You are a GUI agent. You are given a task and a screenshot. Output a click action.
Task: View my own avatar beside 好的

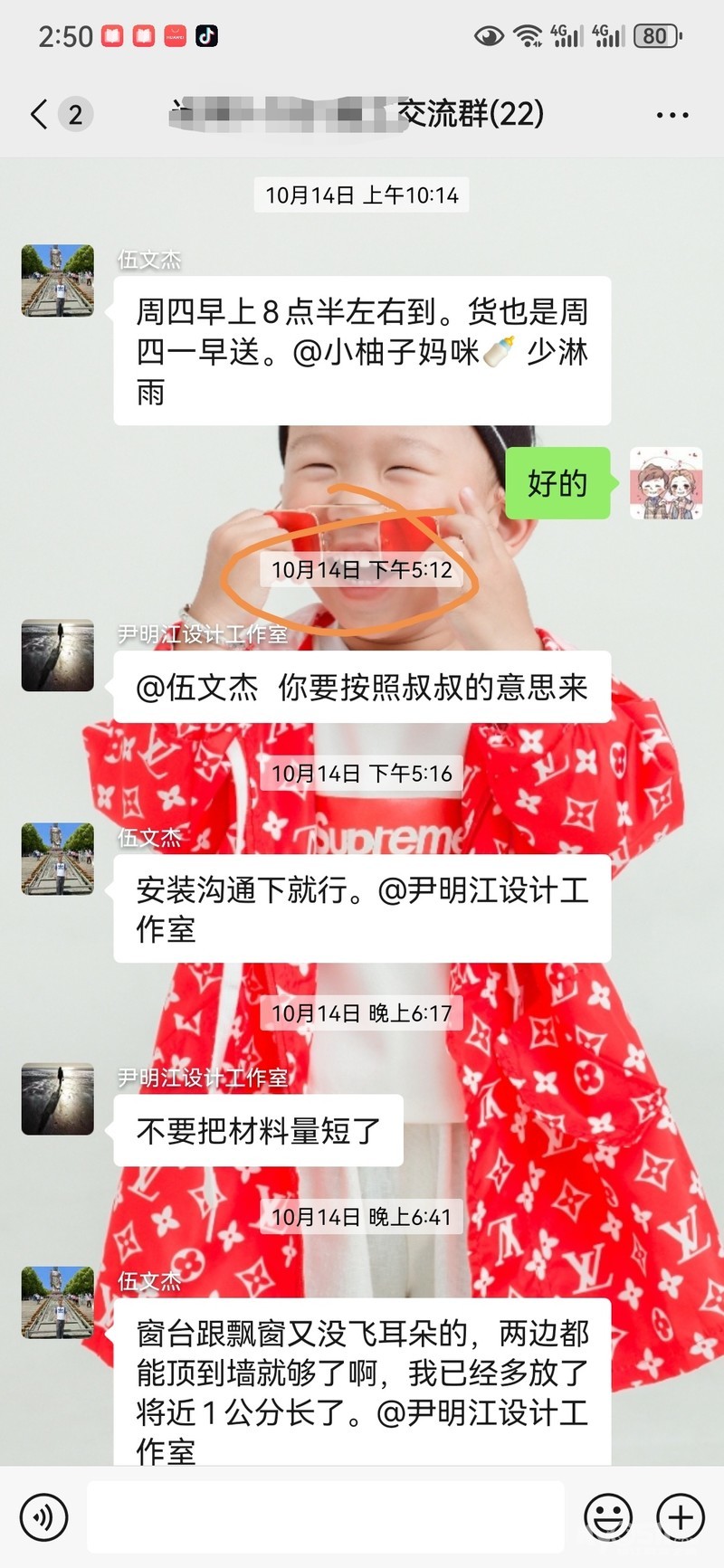click(666, 483)
